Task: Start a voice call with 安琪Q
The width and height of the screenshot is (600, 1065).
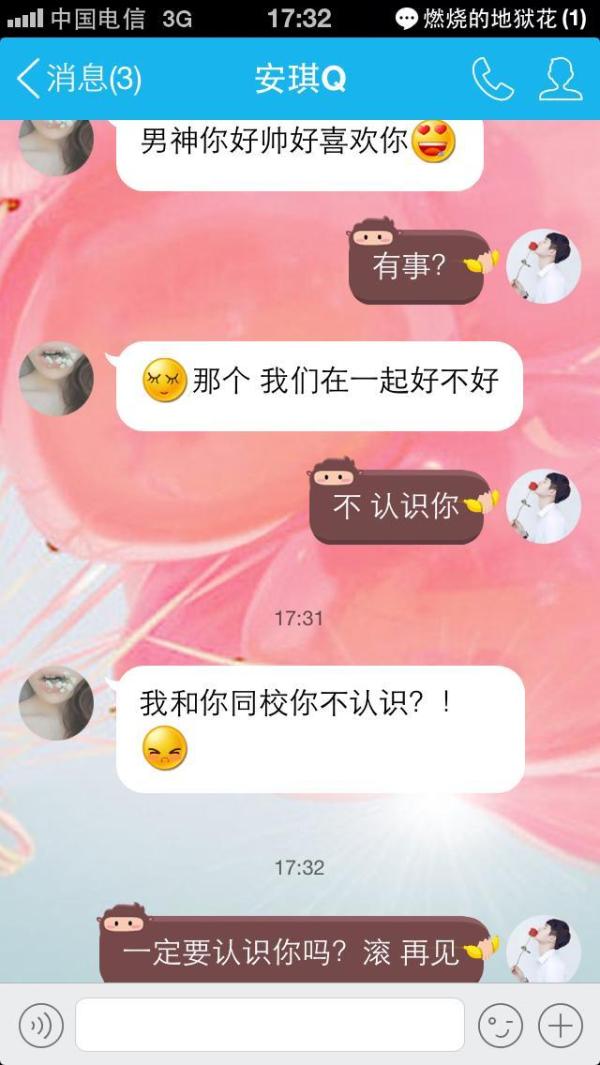Action: [x=493, y=79]
